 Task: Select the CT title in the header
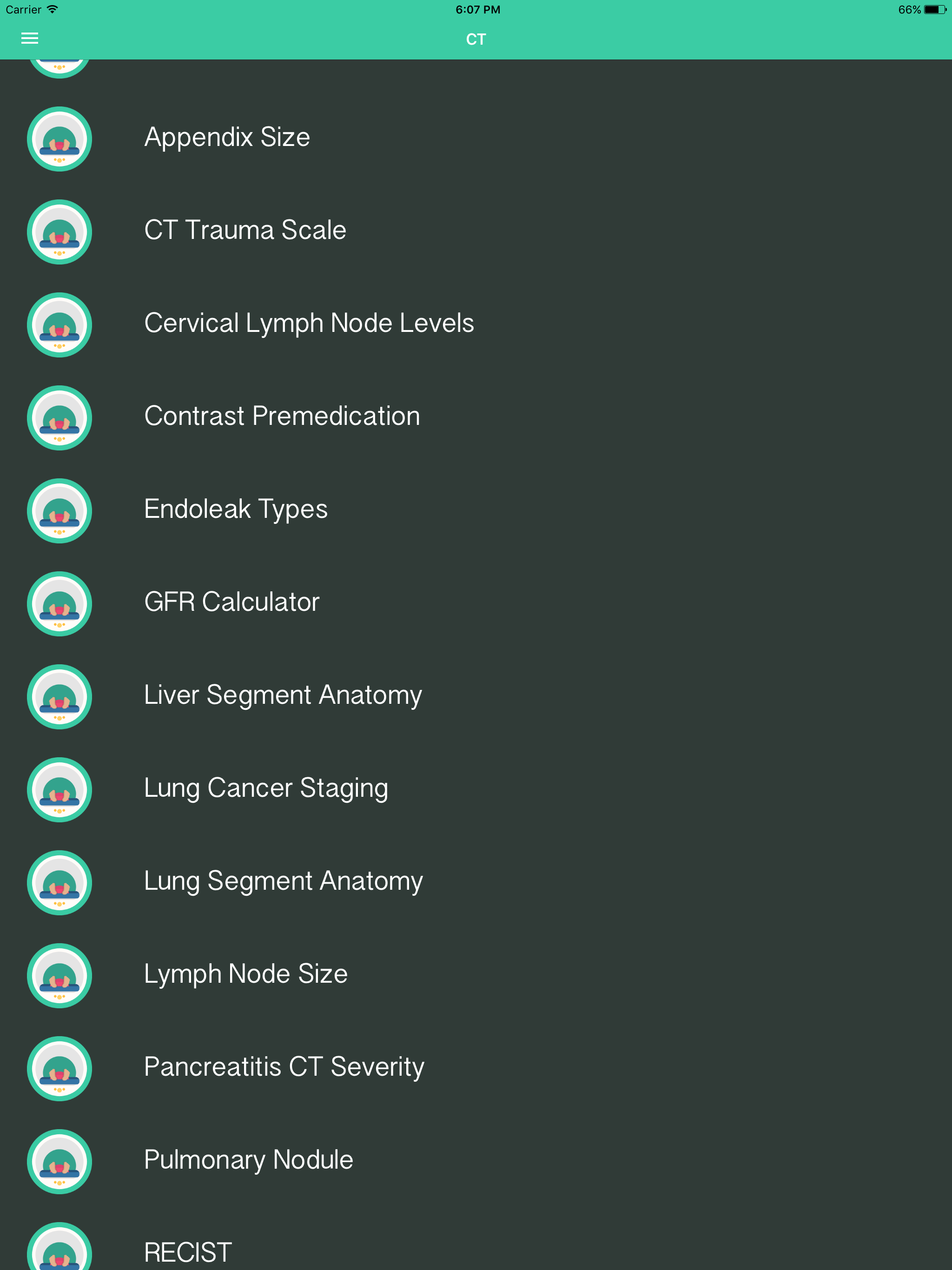(x=476, y=40)
